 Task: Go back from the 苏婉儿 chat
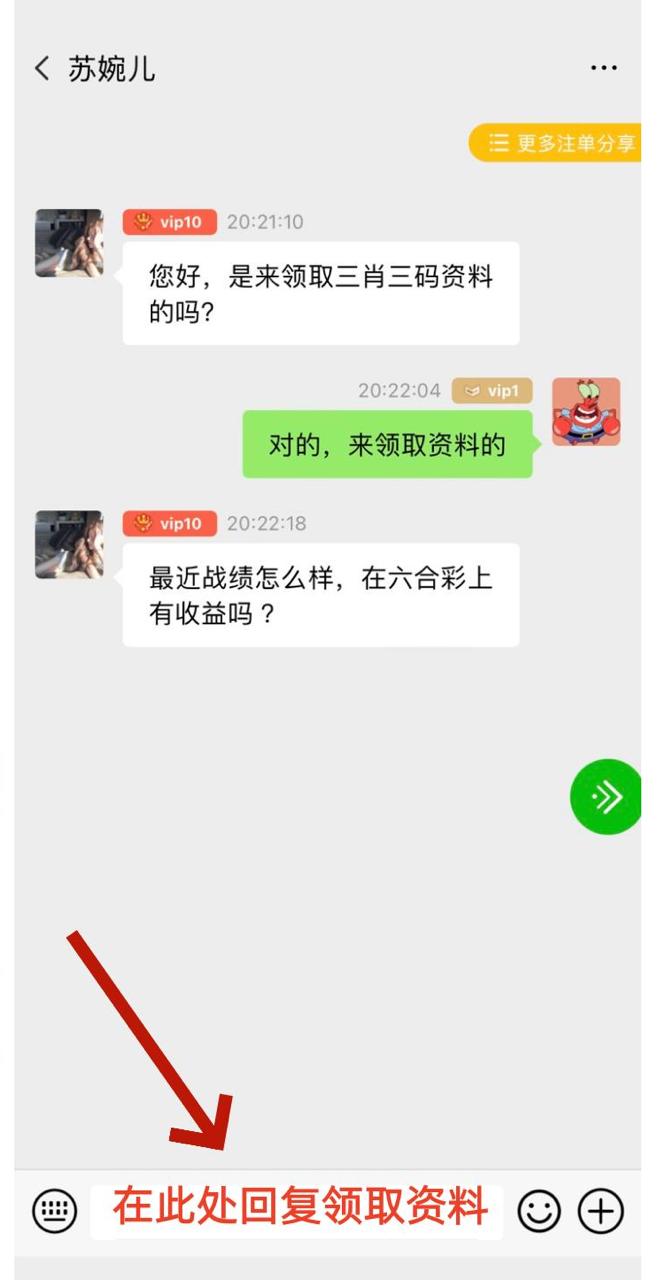pyautogui.click(x=42, y=69)
